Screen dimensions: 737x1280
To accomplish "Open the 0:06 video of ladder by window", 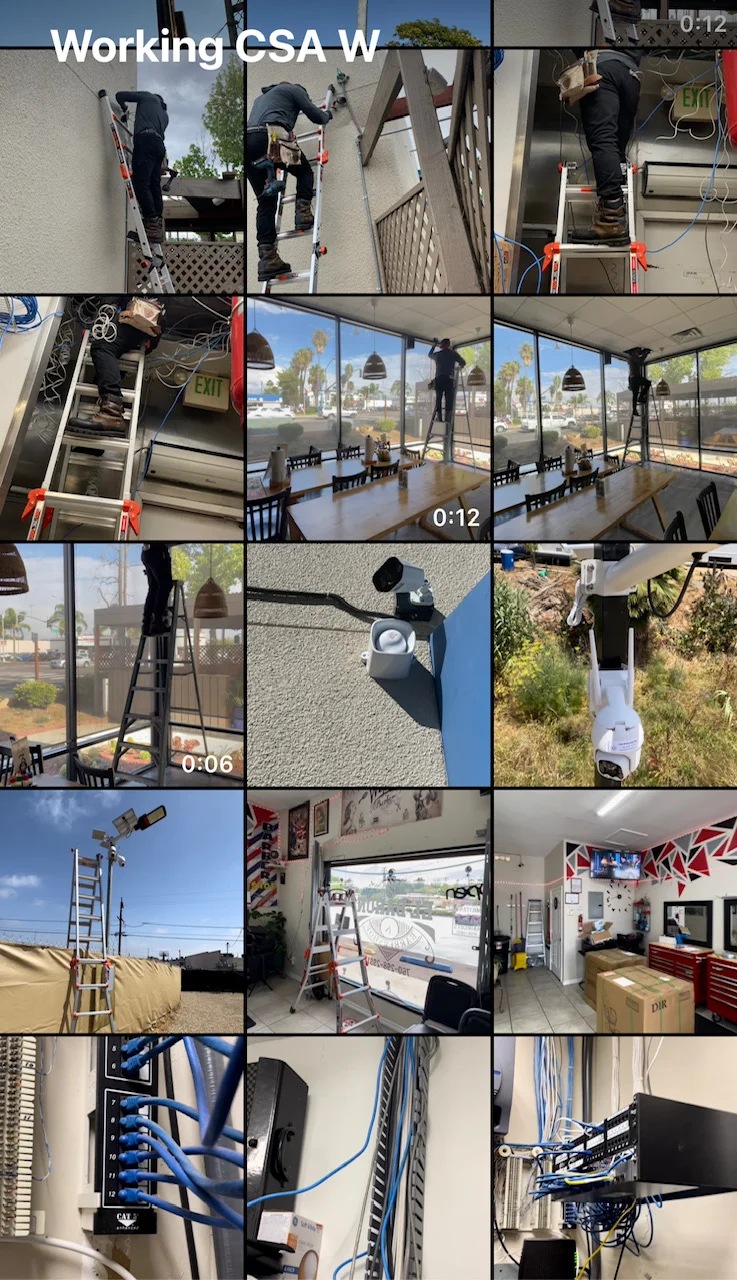I will [121, 665].
